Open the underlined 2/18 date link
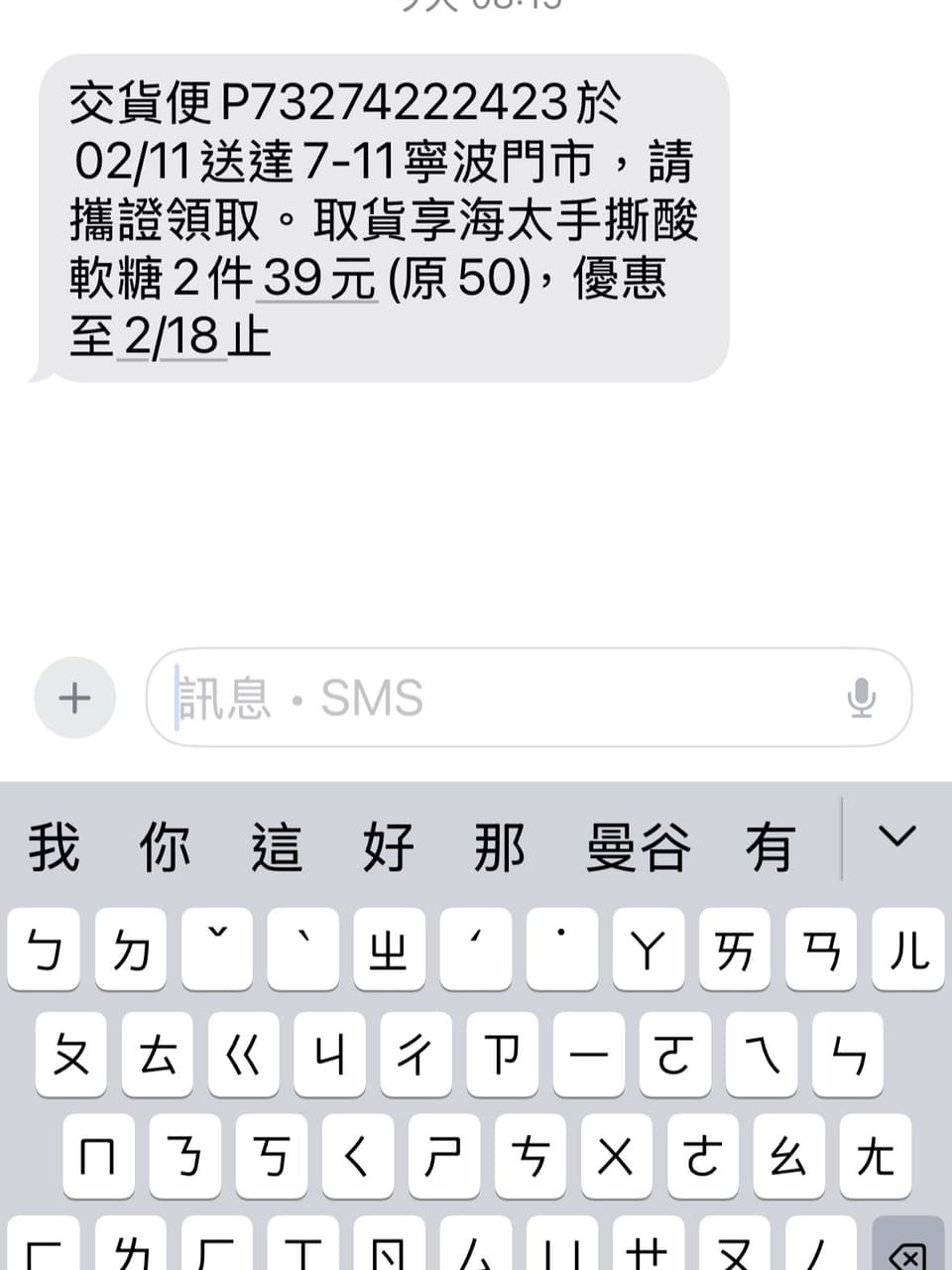Screen dimensions: 952x1270 (x=172, y=337)
